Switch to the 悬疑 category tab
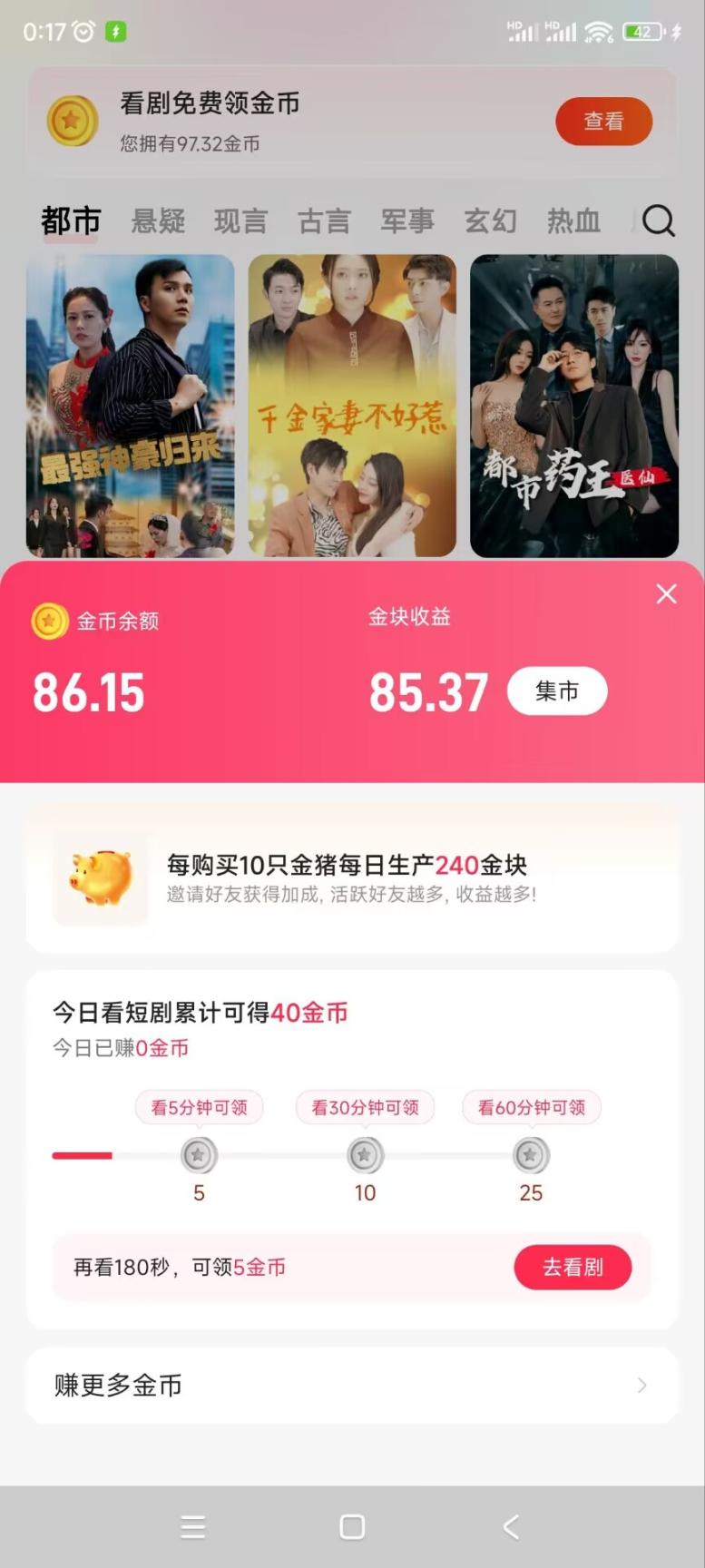 157,220
